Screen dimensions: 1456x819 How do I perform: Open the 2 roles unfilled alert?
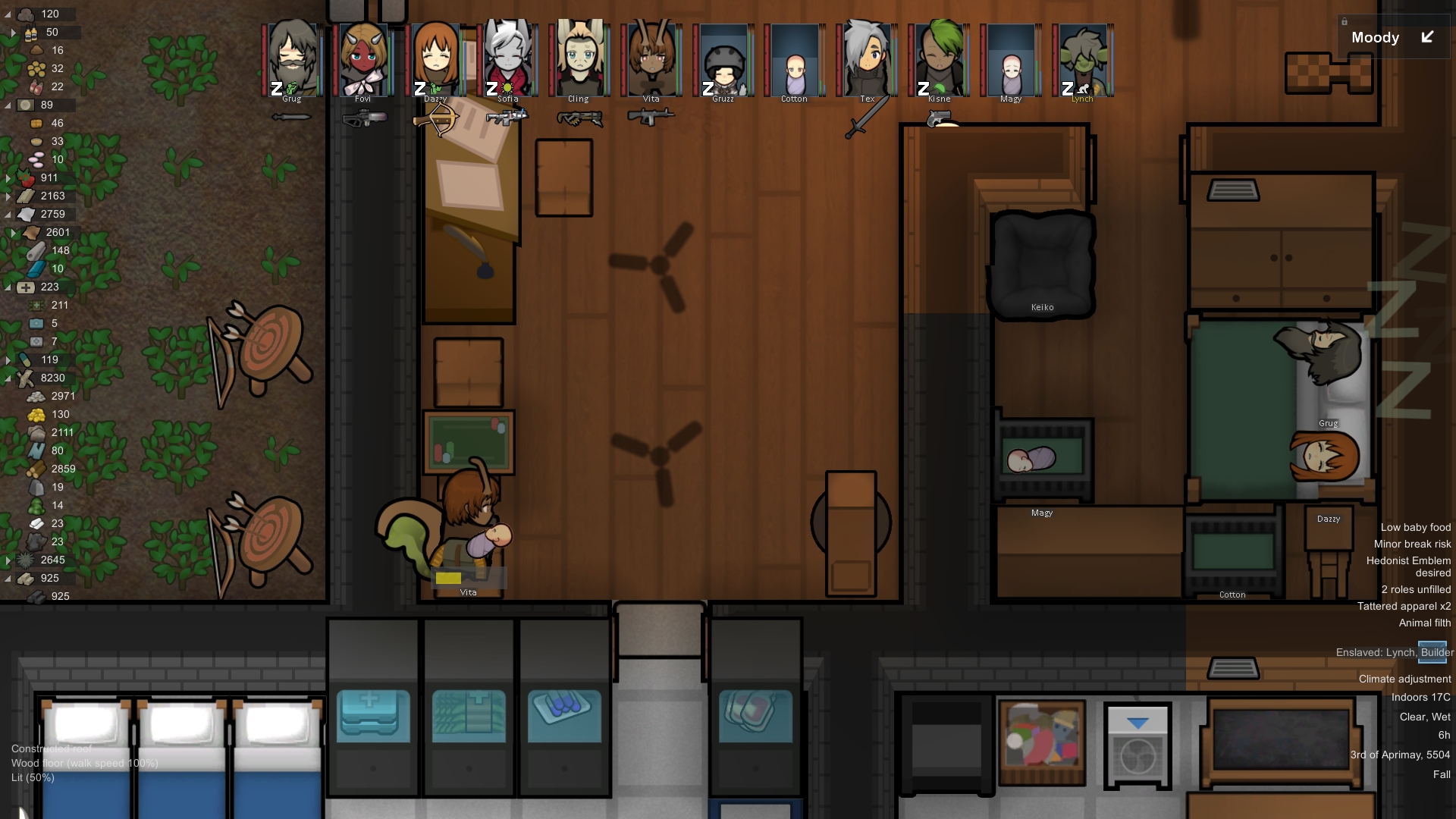(x=1416, y=589)
